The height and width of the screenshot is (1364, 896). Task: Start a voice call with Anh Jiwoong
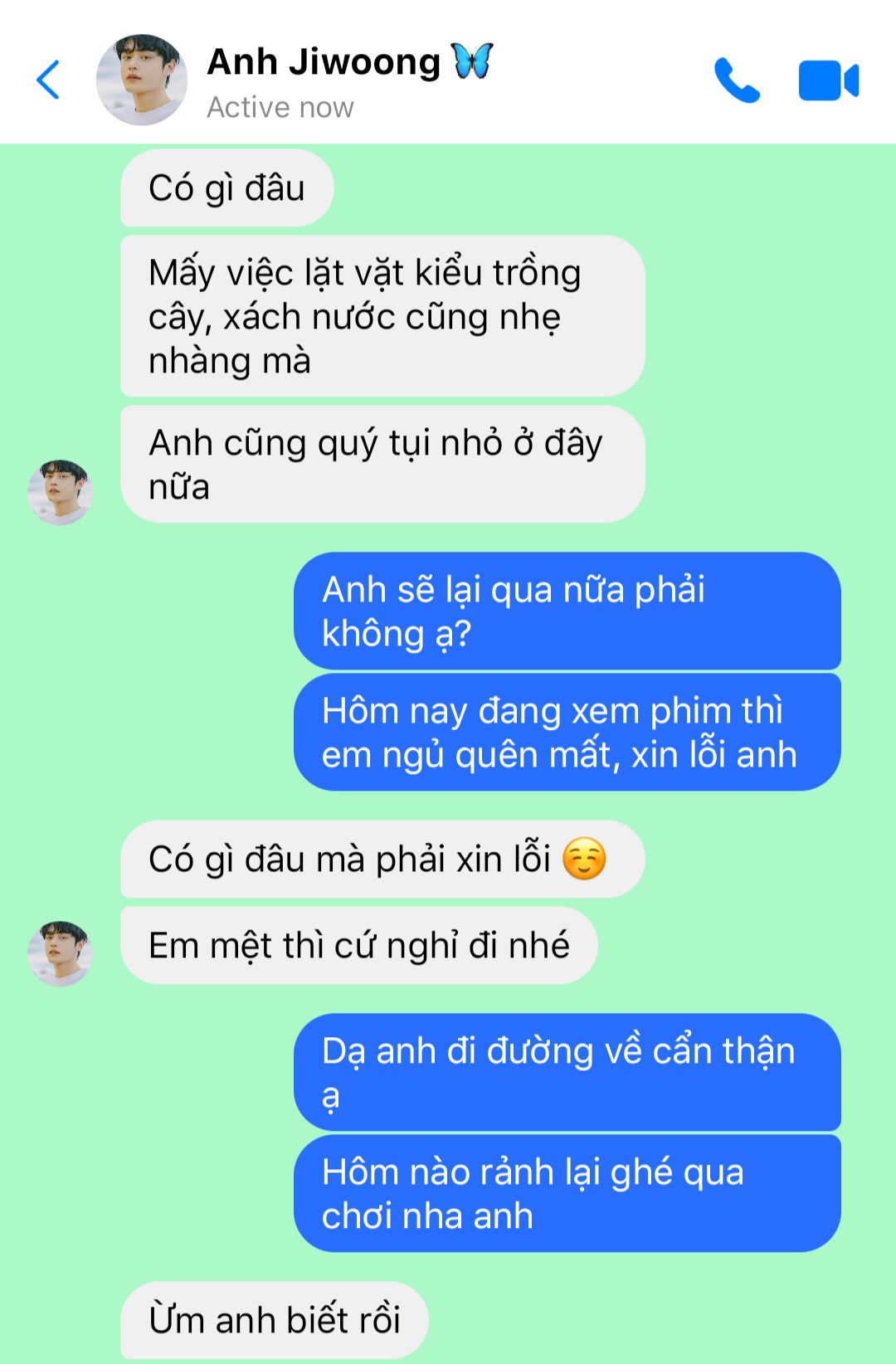[x=737, y=80]
